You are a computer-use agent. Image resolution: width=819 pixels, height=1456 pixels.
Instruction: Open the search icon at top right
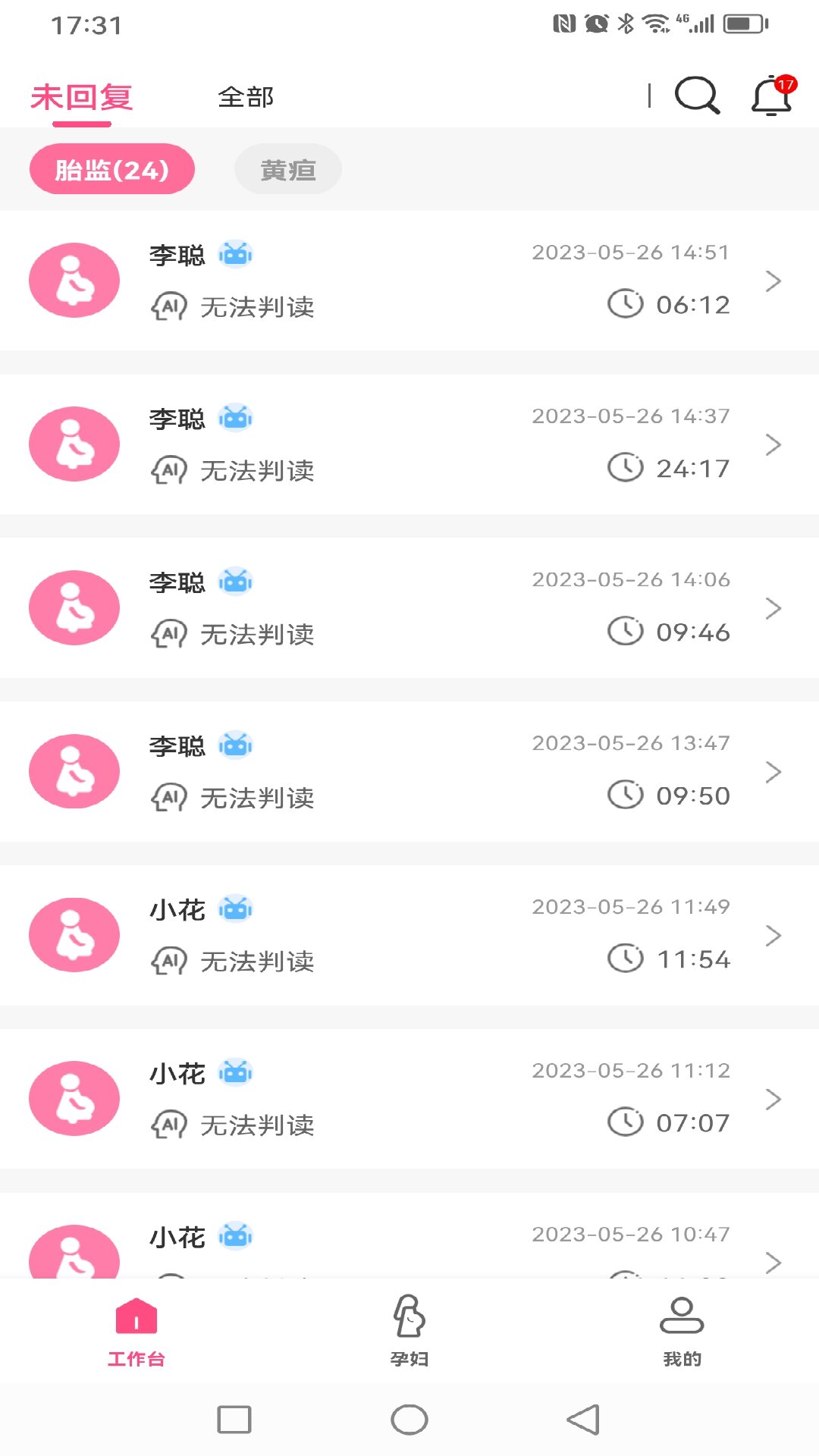tap(698, 96)
